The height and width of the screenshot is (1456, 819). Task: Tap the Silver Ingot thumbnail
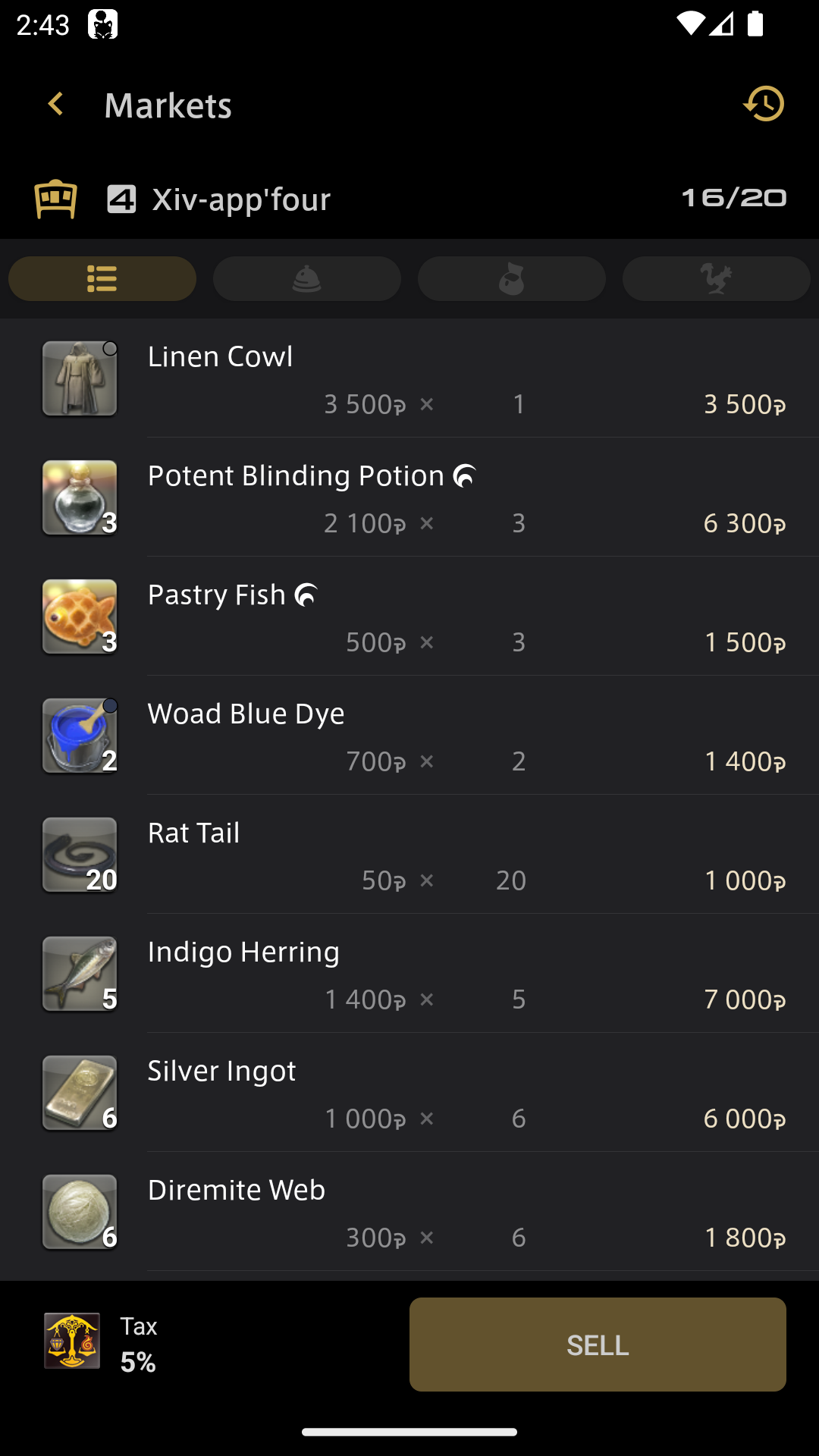coord(79,1092)
